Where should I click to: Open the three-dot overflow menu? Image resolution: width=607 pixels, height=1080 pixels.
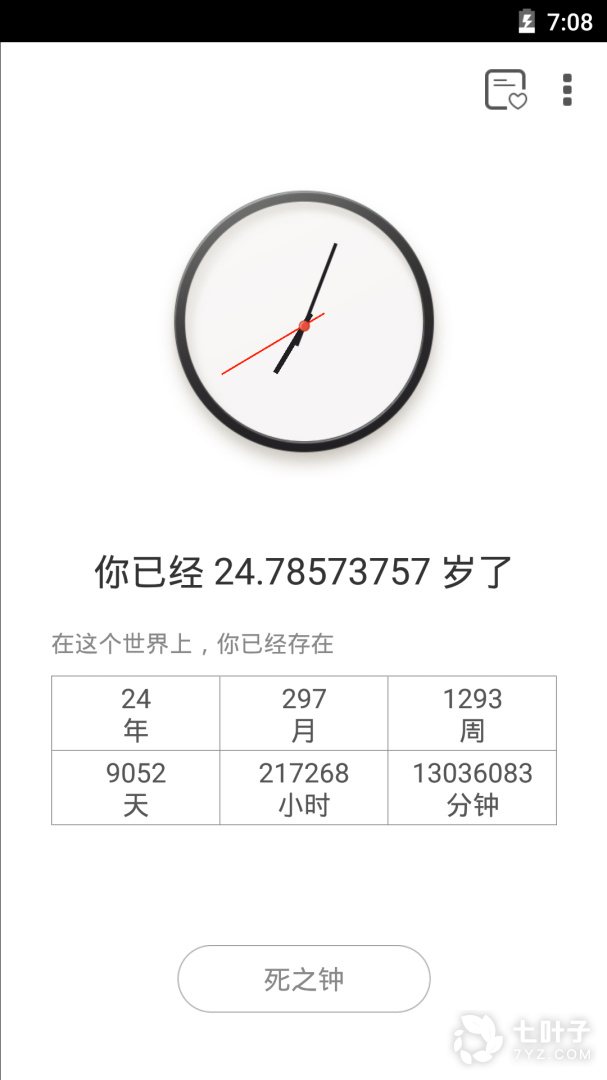[567, 90]
